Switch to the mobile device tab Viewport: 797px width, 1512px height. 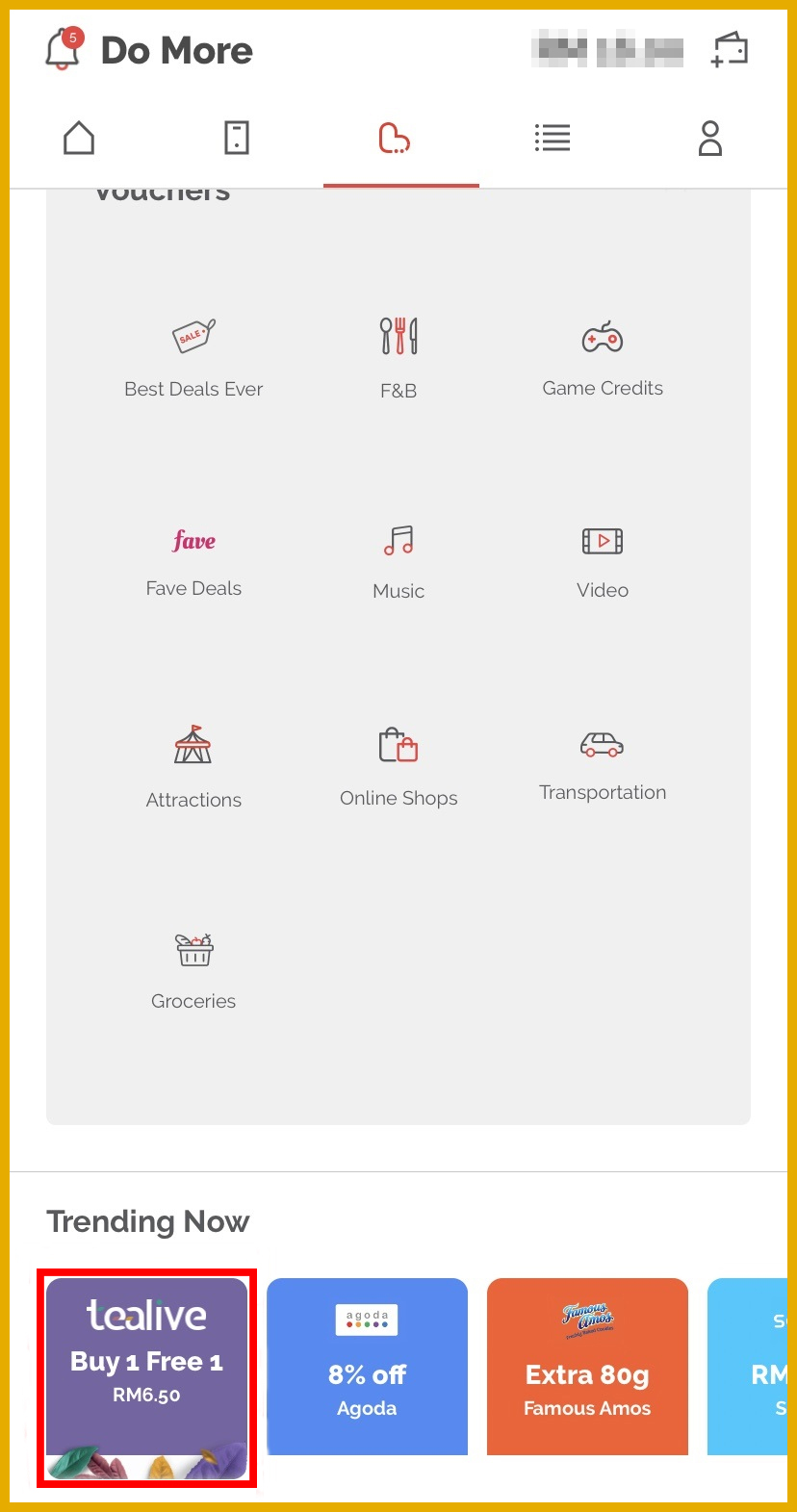pyautogui.click(x=237, y=139)
